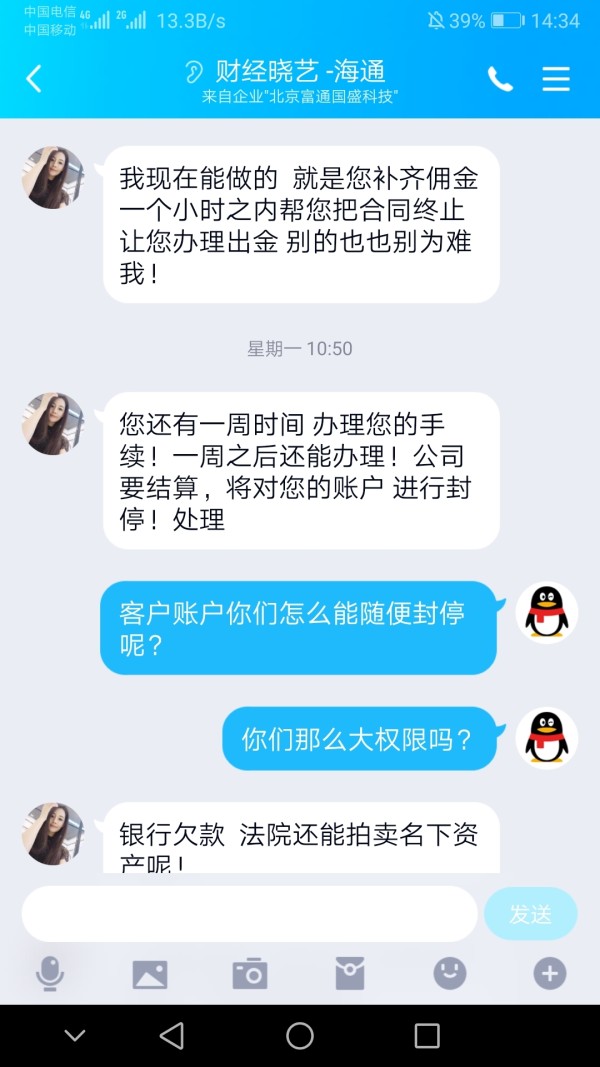View contact avatar beside 您还有一周时间 message
This screenshot has height=1067, width=600.
tap(53, 423)
